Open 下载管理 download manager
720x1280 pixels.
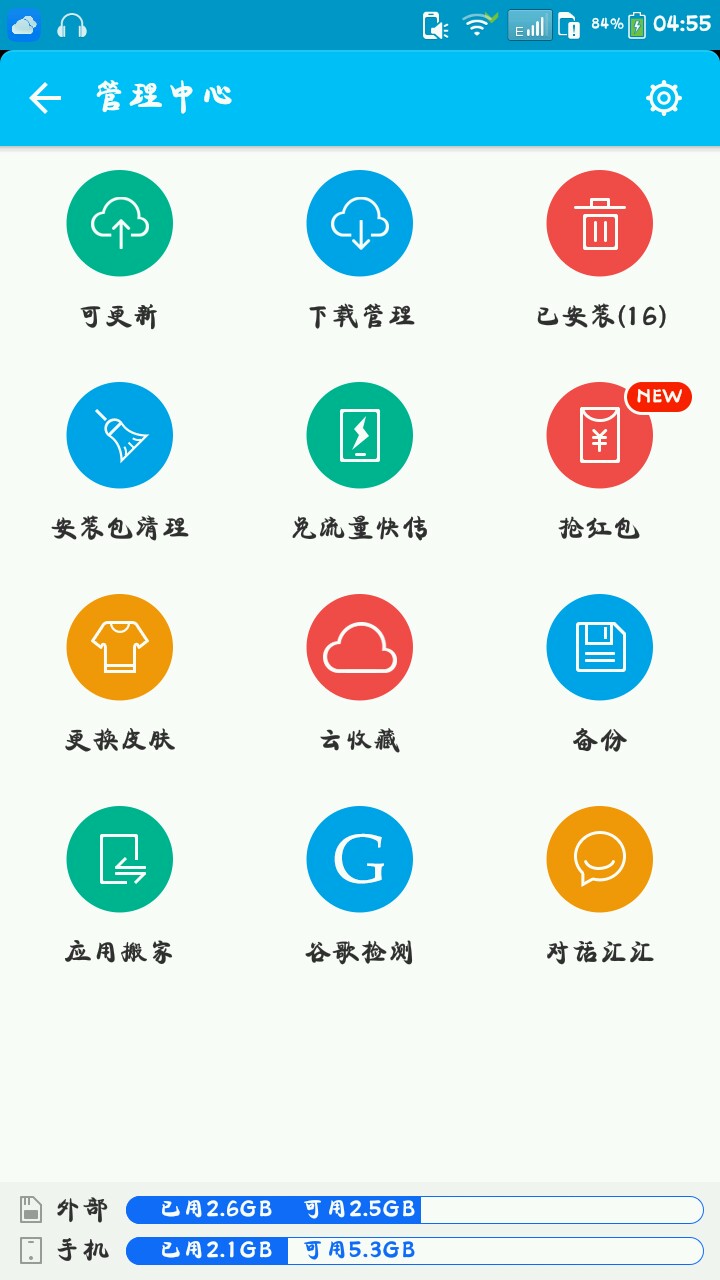[x=360, y=223]
